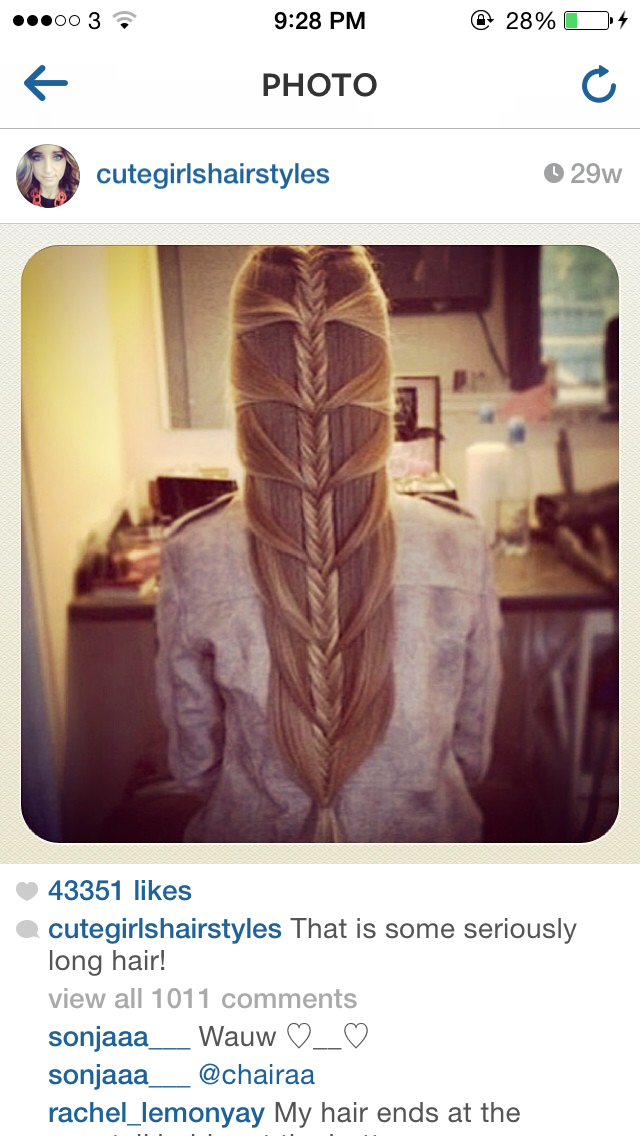View all 1011 comments
Image resolution: width=640 pixels, height=1136 pixels.
coord(202,998)
